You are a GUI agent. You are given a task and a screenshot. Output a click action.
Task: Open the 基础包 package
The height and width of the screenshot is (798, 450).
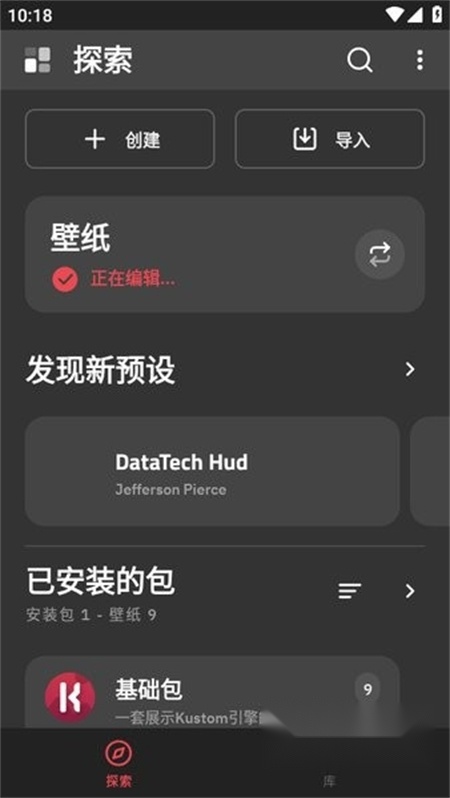point(212,692)
